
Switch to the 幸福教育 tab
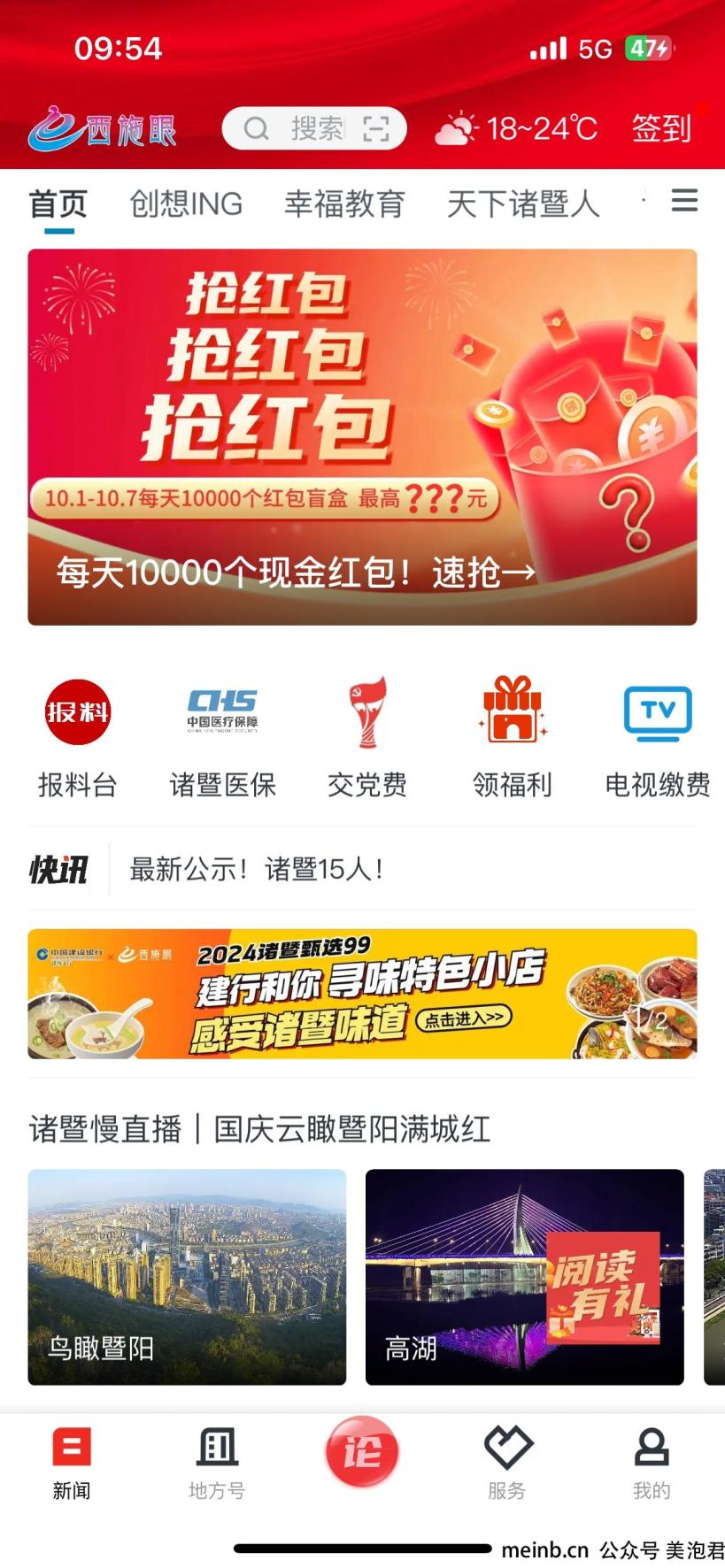tap(344, 204)
